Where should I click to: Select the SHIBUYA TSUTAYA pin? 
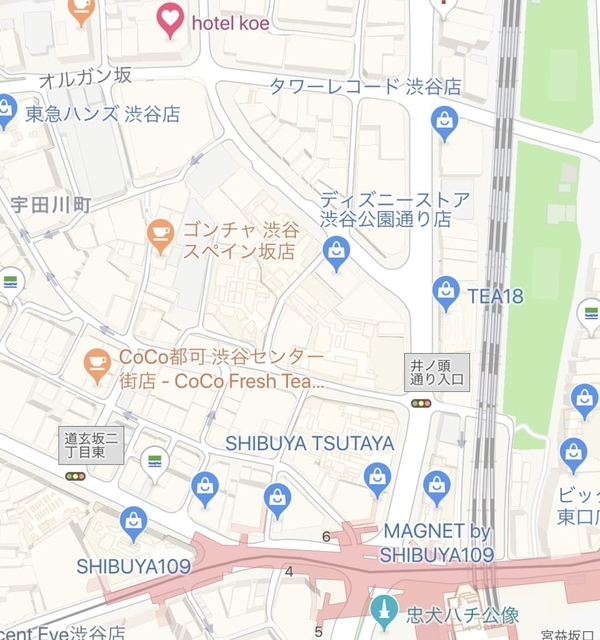point(377,479)
